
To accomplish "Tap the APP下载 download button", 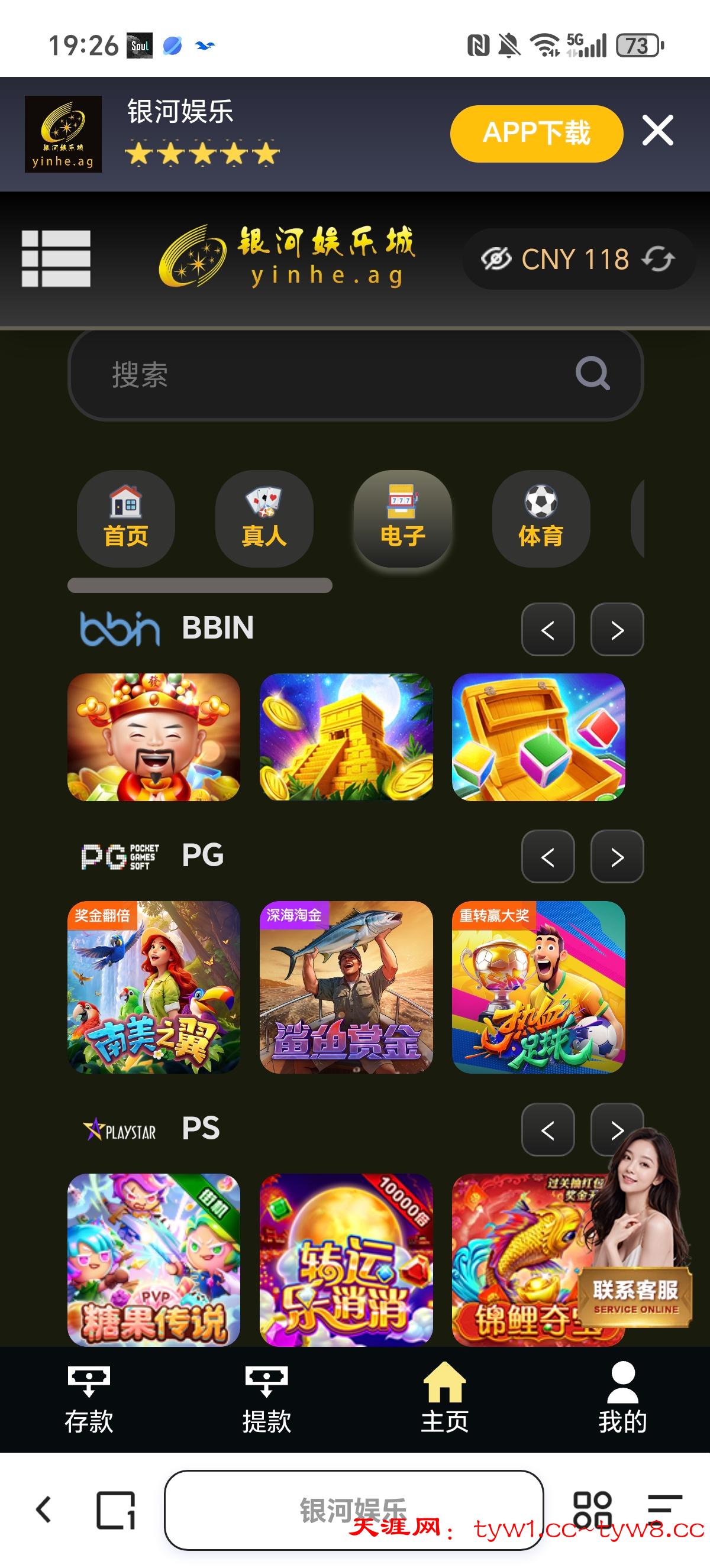I will point(536,133).
